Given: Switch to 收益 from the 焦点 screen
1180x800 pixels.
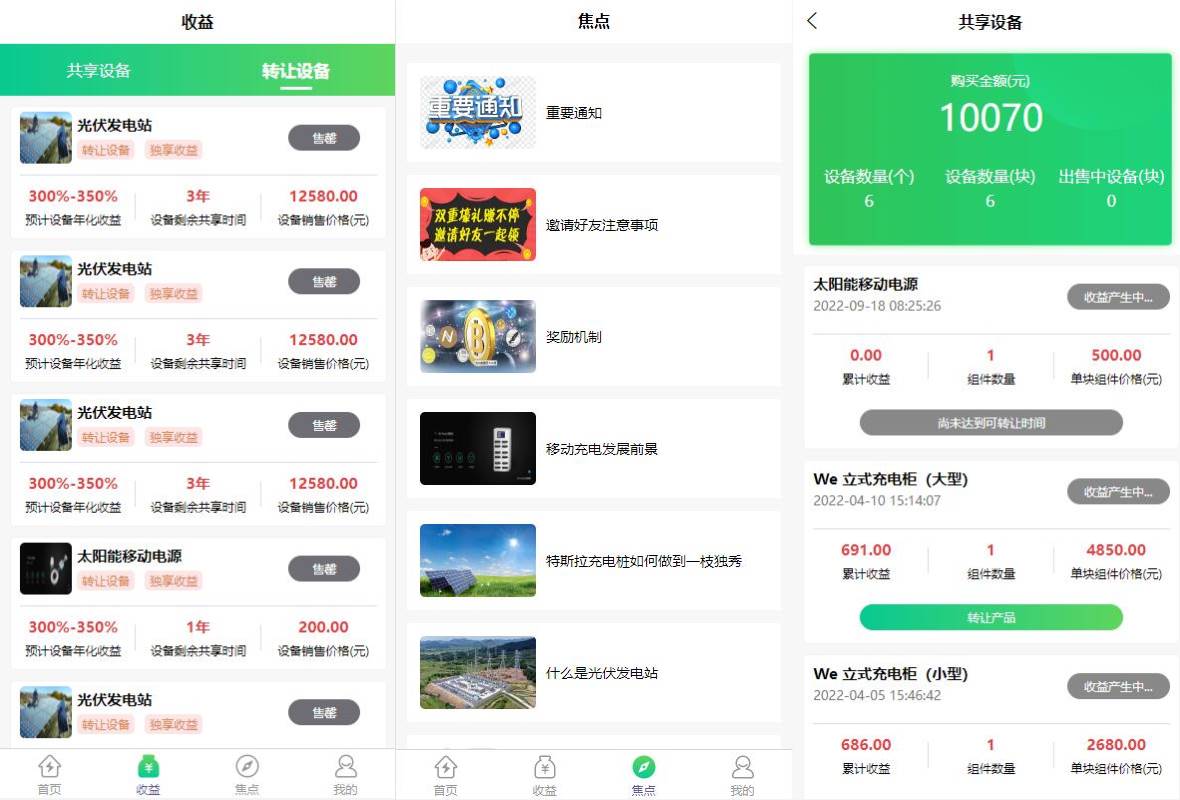Looking at the screenshot, I should tap(544, 774).
